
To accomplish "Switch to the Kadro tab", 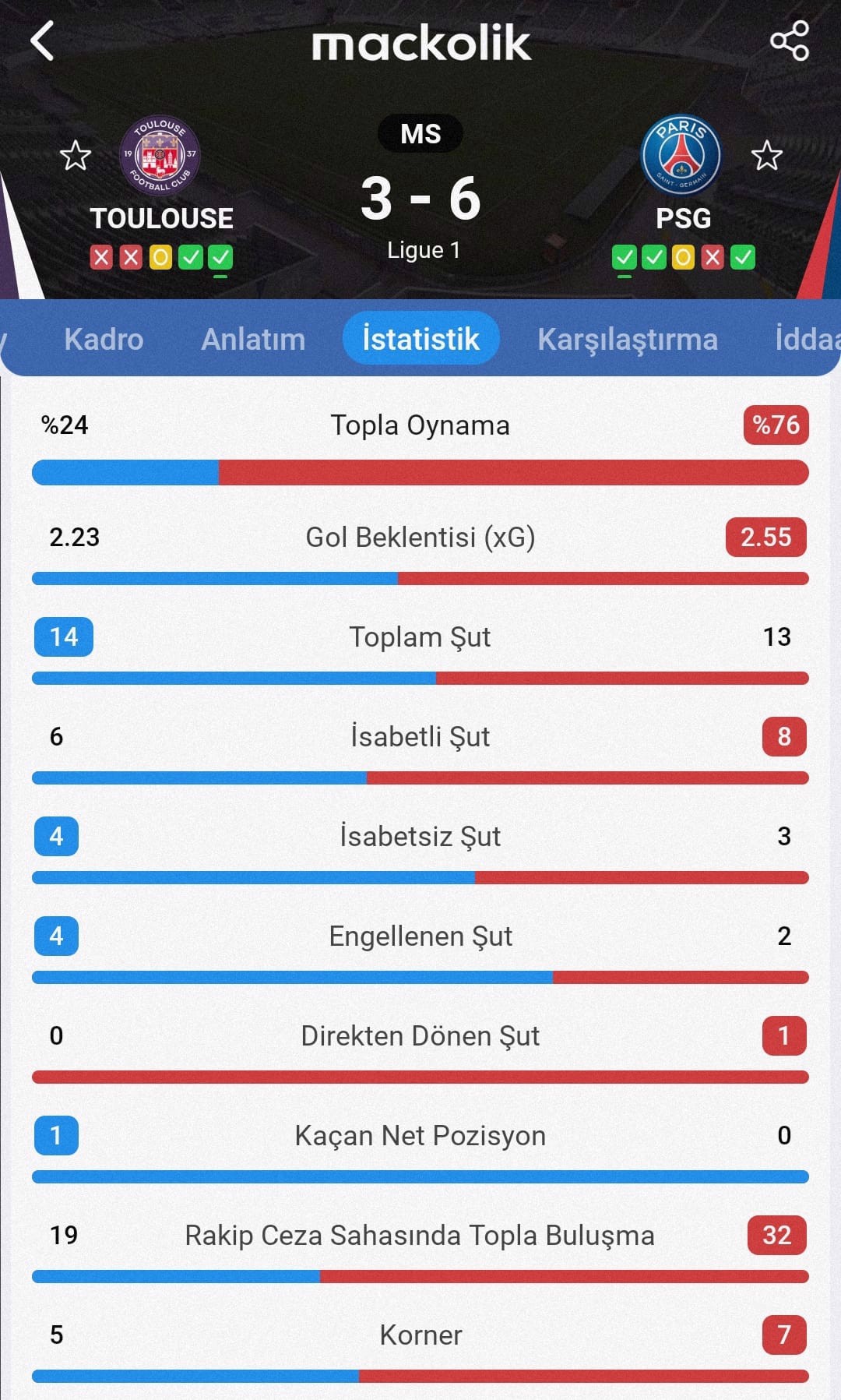I will point(104,339).
